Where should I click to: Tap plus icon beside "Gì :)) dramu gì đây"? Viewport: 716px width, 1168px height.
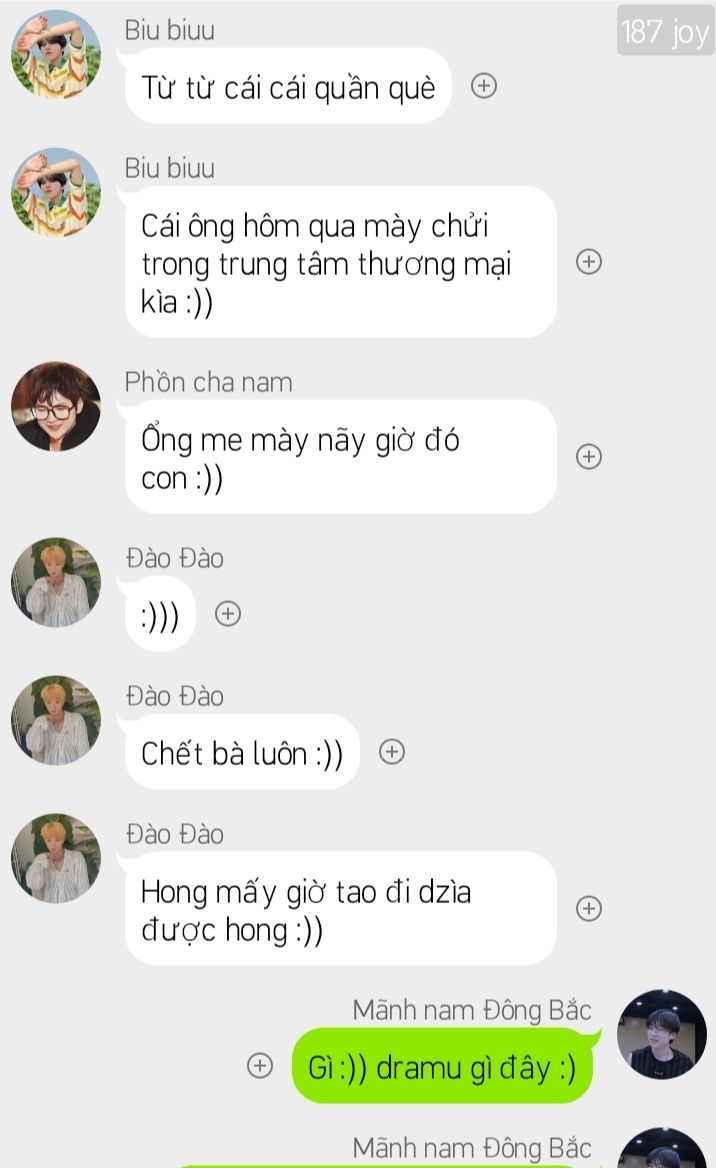260,1065
